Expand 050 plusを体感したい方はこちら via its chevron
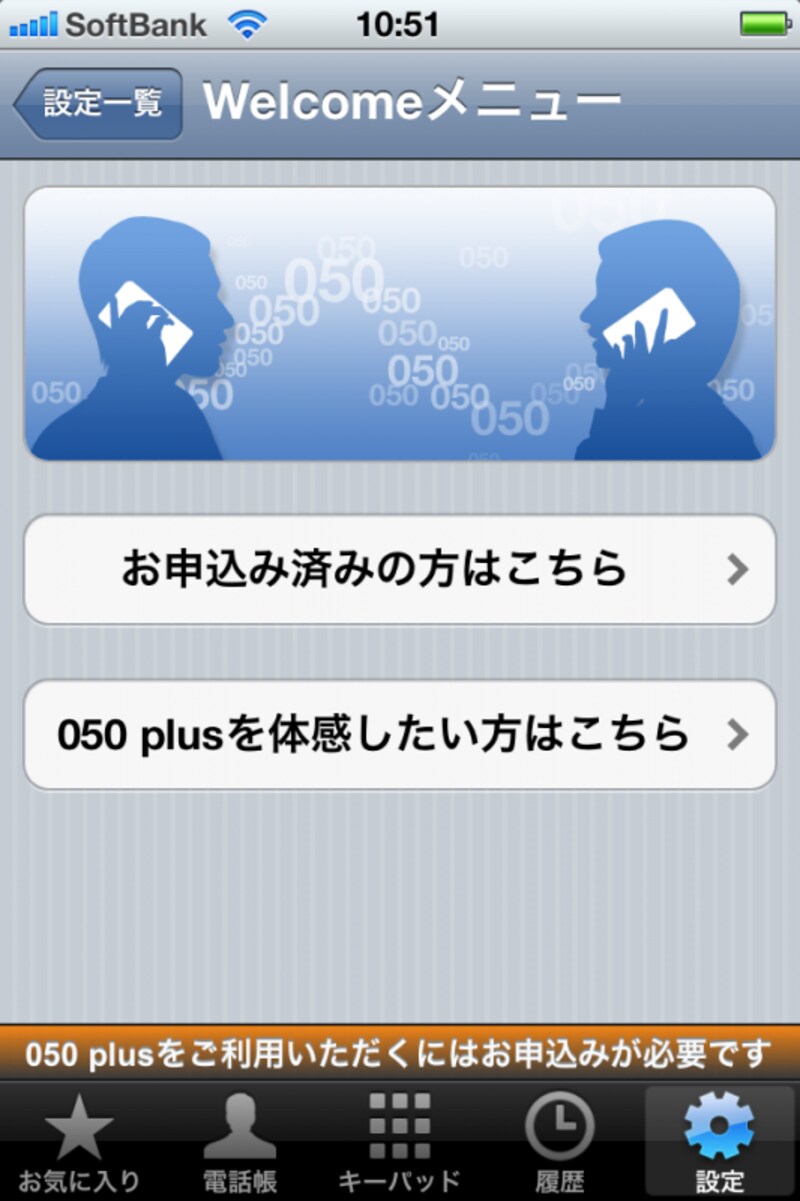The width and height of the screenshot is (800, 1201). pos(738,736)
